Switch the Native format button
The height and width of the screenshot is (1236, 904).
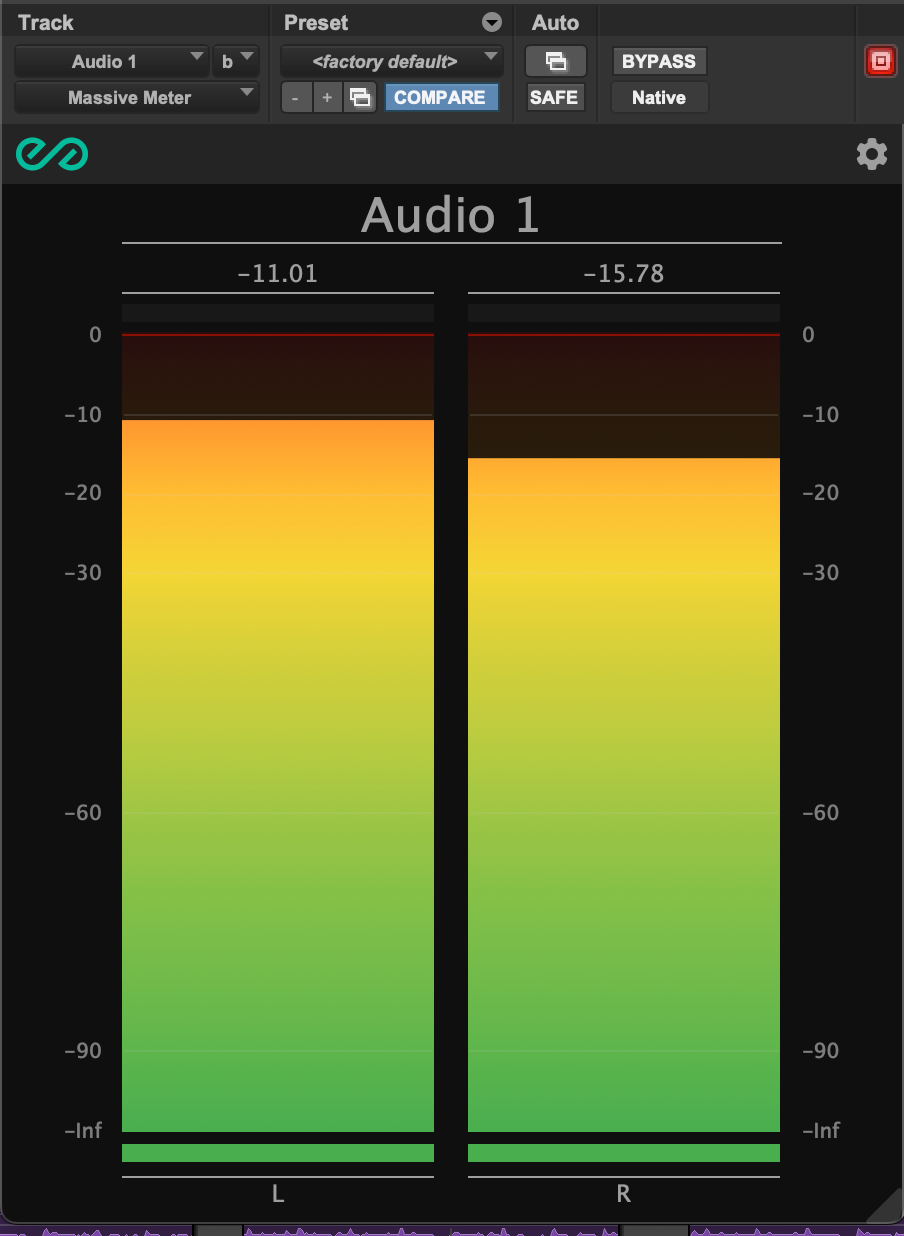659,98
